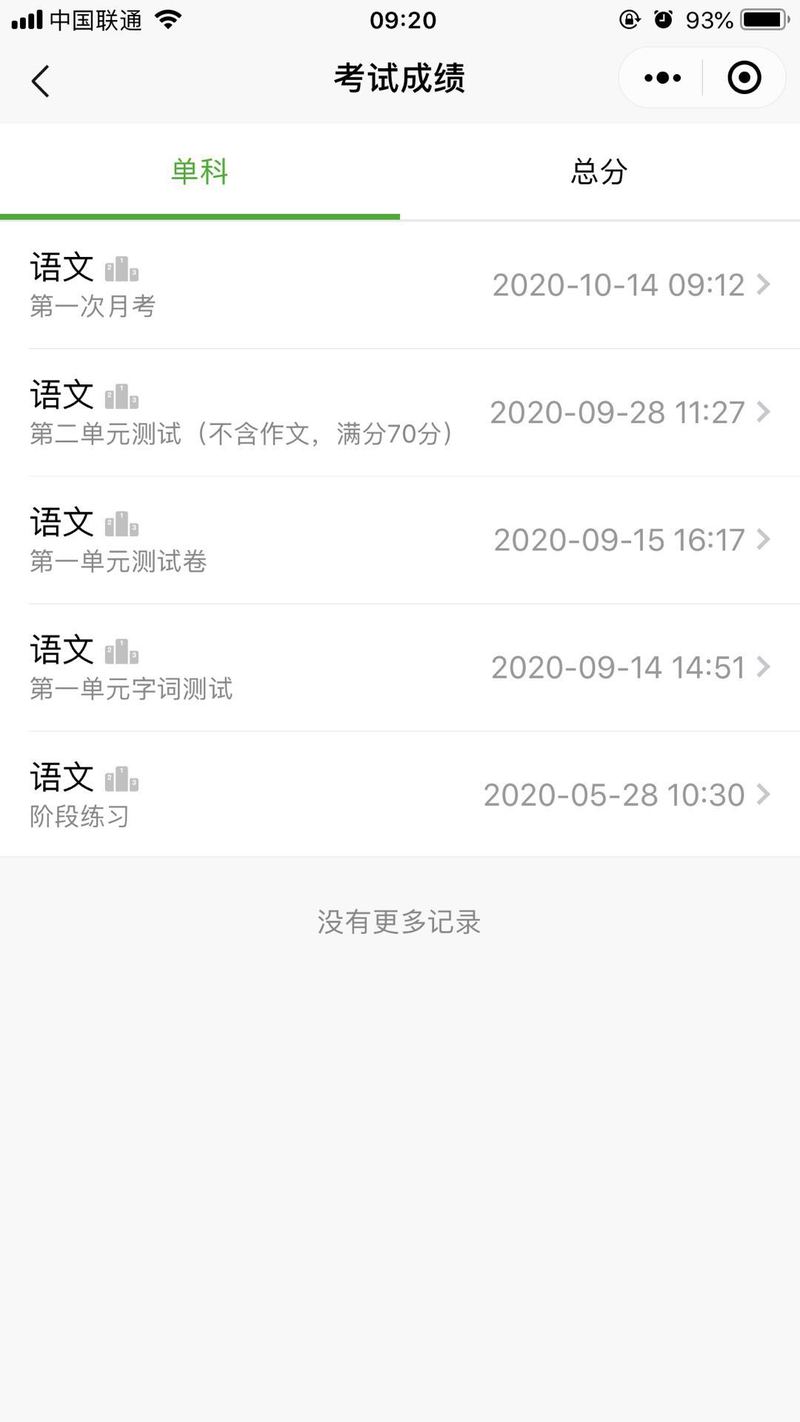Image resolution: width=800 pixels, height=1422 pixels.
Task: Switch to the 总分 tab
Action: [599, 171]
